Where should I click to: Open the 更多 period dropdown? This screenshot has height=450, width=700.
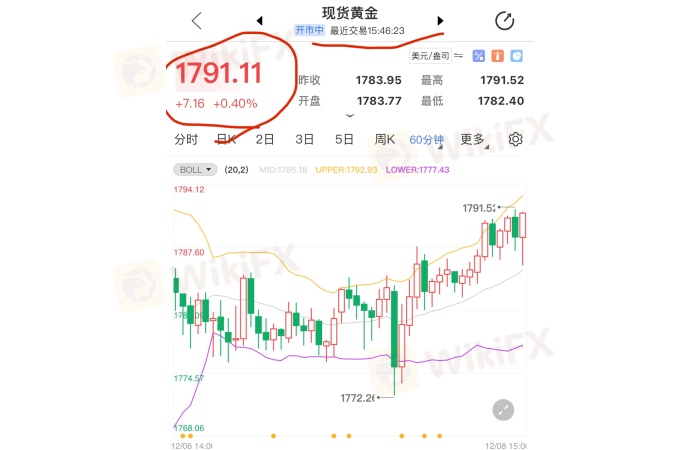[475, 139]
